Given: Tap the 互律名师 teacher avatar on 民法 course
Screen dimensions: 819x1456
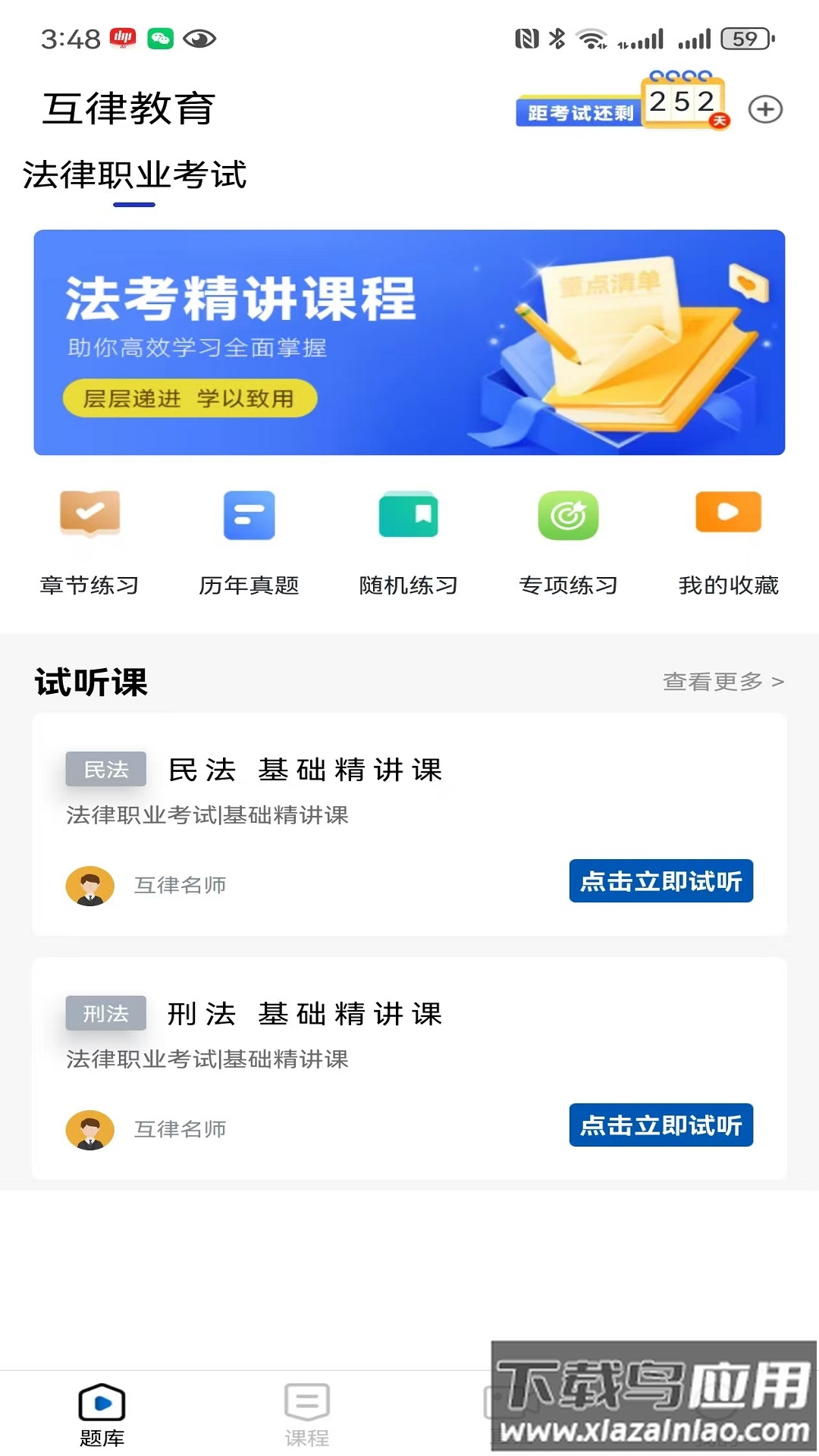Looking at the screenshot, I should (x=89, y=885).
